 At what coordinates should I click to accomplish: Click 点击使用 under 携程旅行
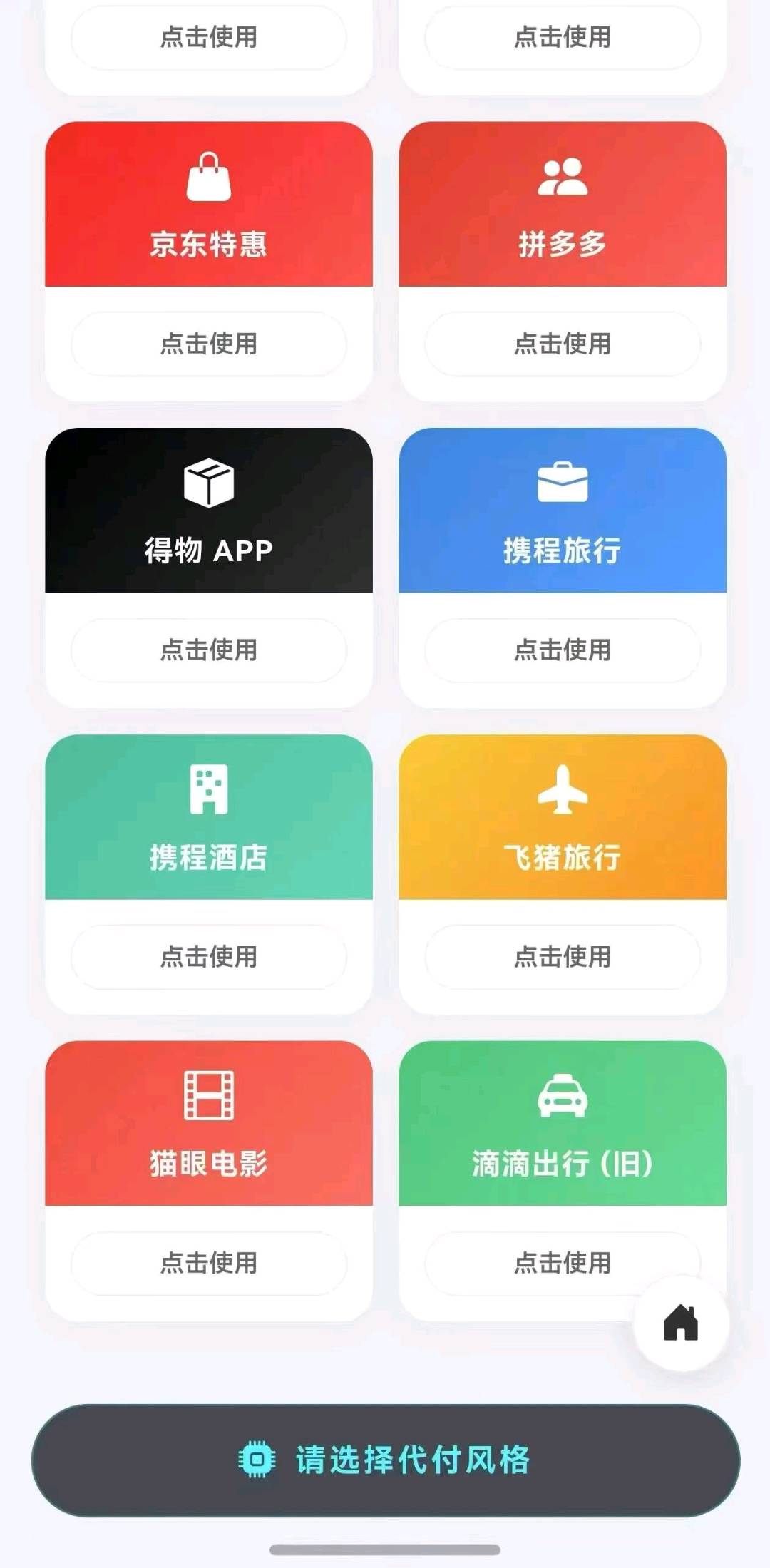tap(563, 650)
